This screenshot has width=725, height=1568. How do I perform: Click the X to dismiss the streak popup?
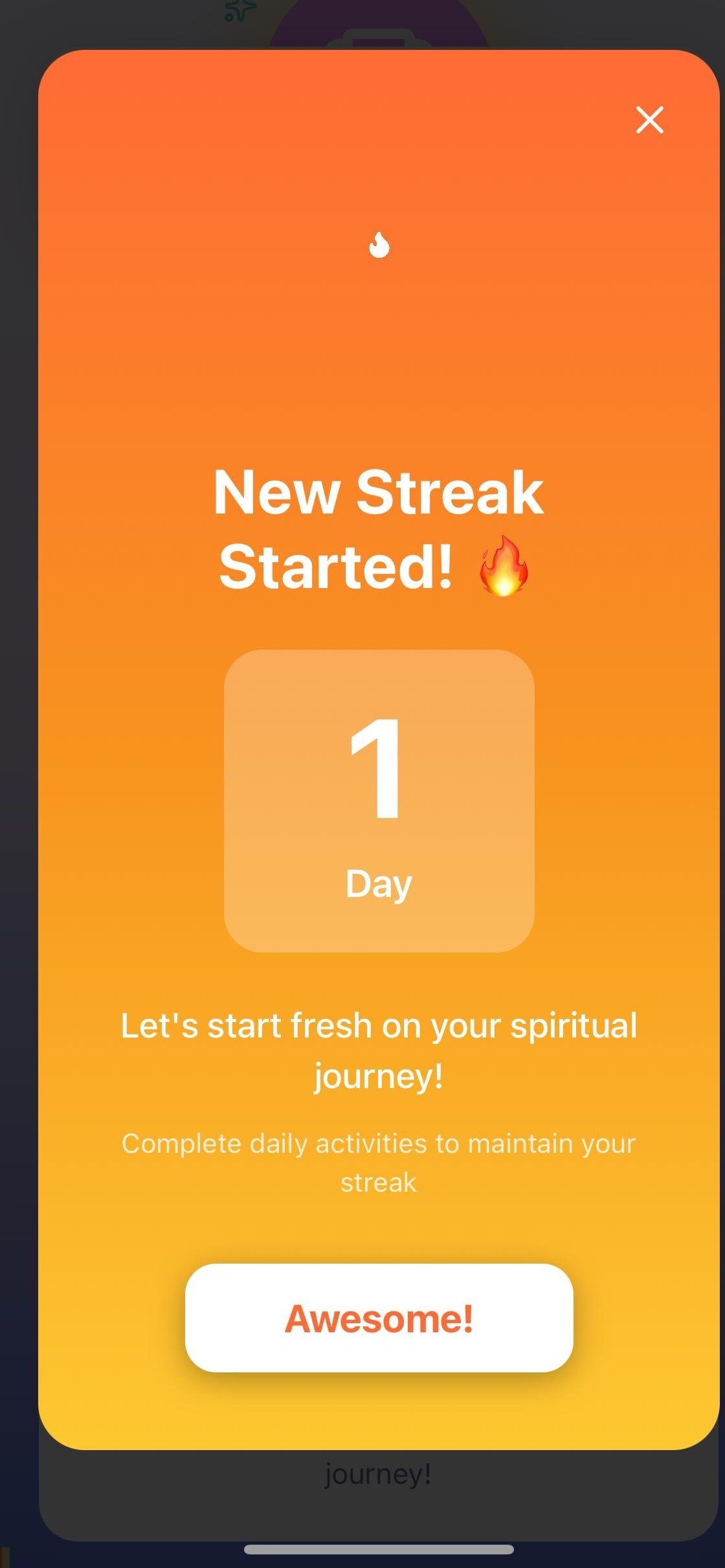(x=649, y=120)
